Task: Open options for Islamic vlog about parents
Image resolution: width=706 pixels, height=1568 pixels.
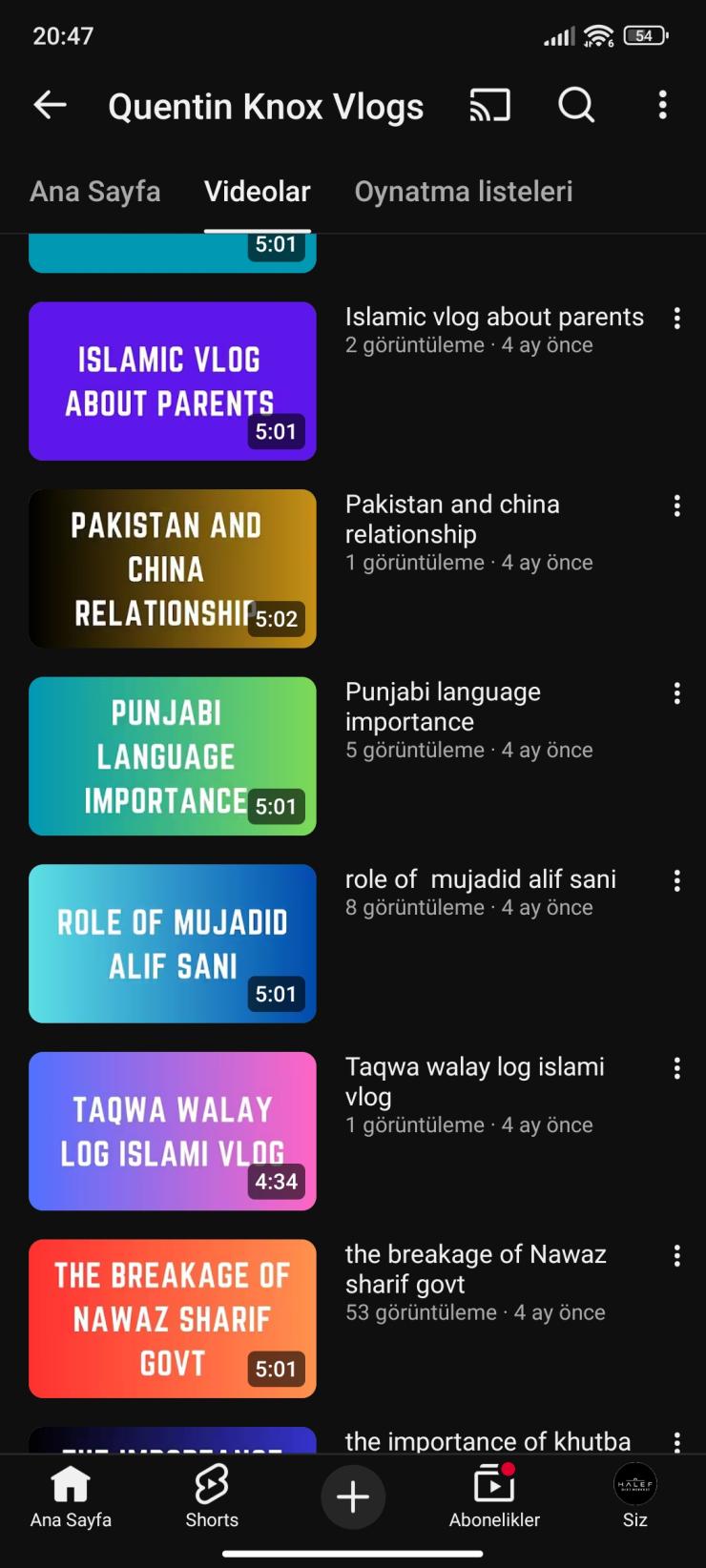Action: coord(677,319)
